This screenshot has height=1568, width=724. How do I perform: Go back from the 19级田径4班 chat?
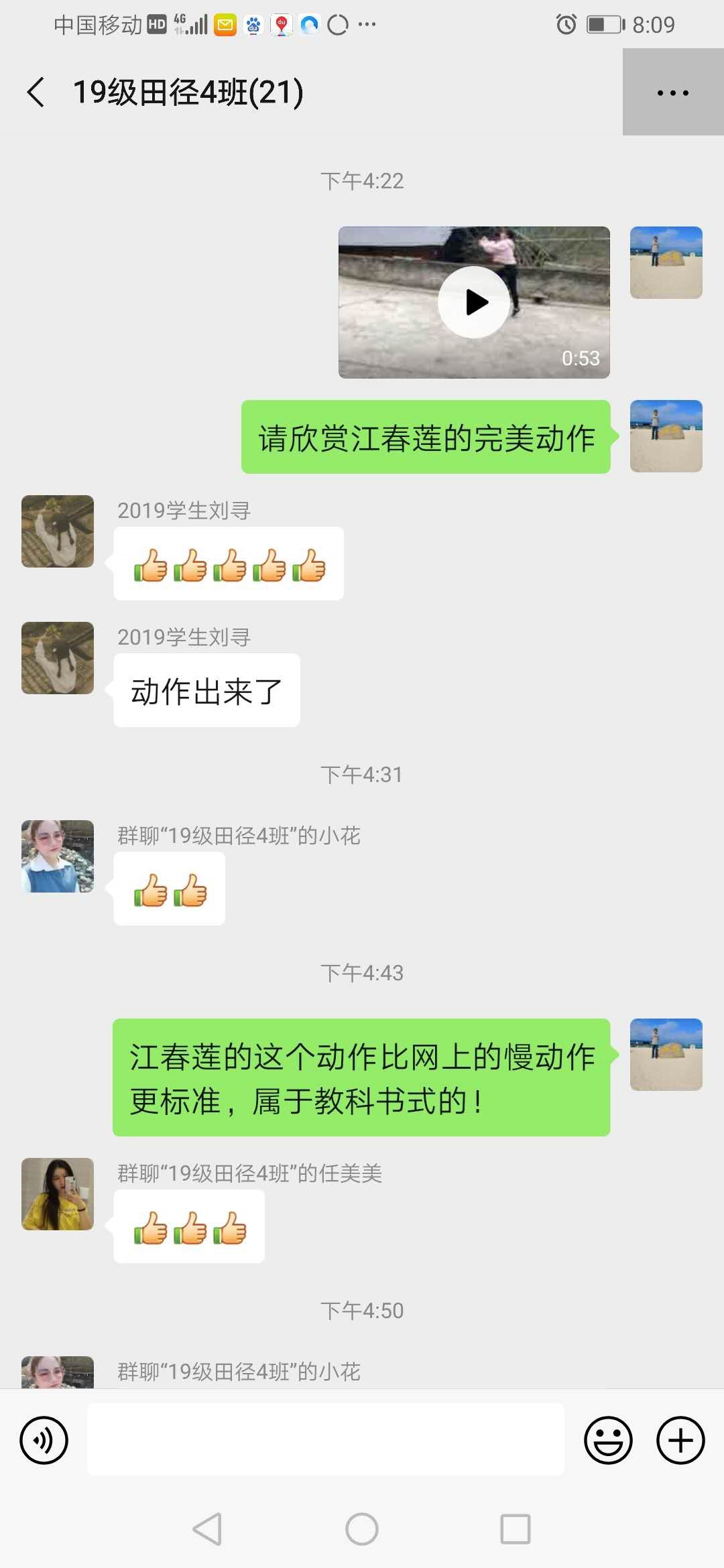[x=36, y=92]
